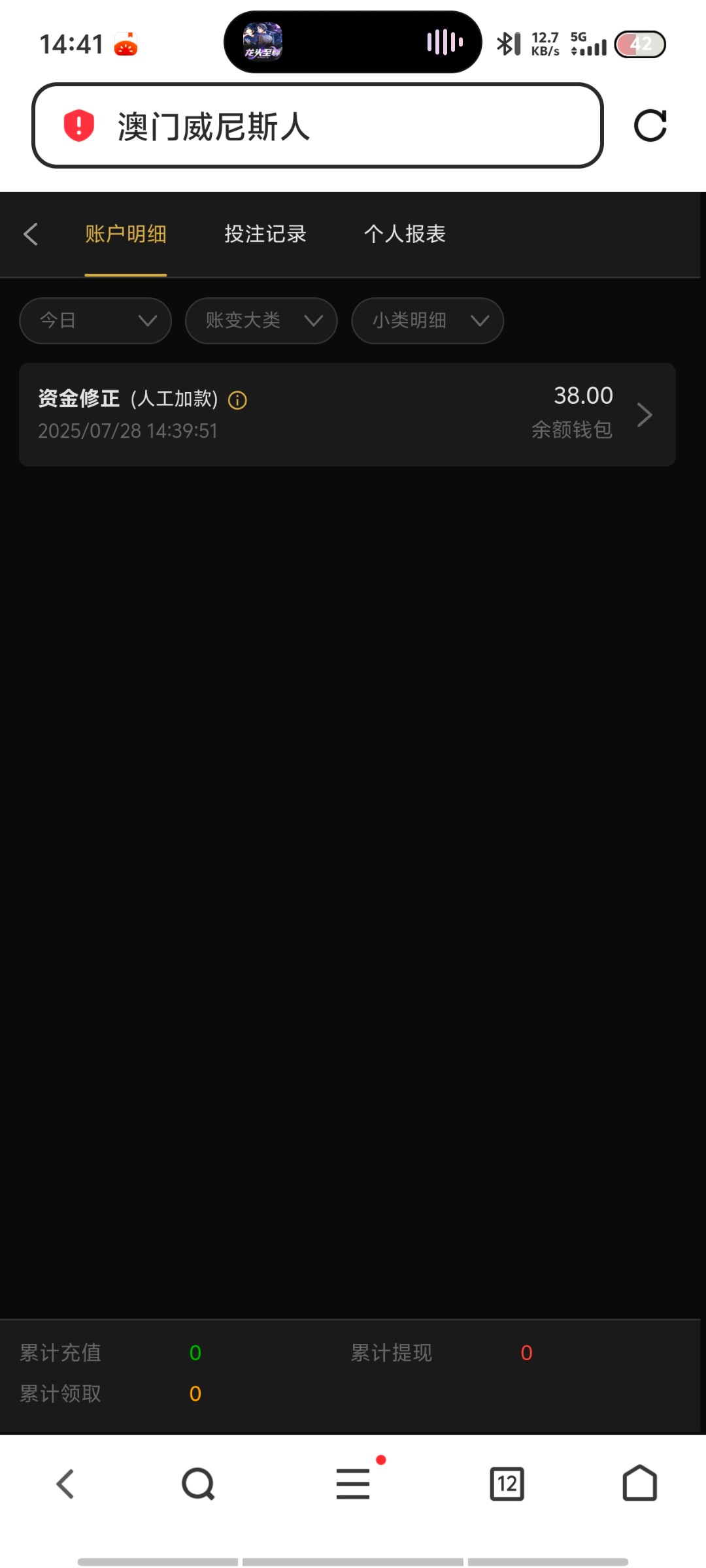Select the 账户明细 tab
706x1568 pixels.
[x=126, y=234]
